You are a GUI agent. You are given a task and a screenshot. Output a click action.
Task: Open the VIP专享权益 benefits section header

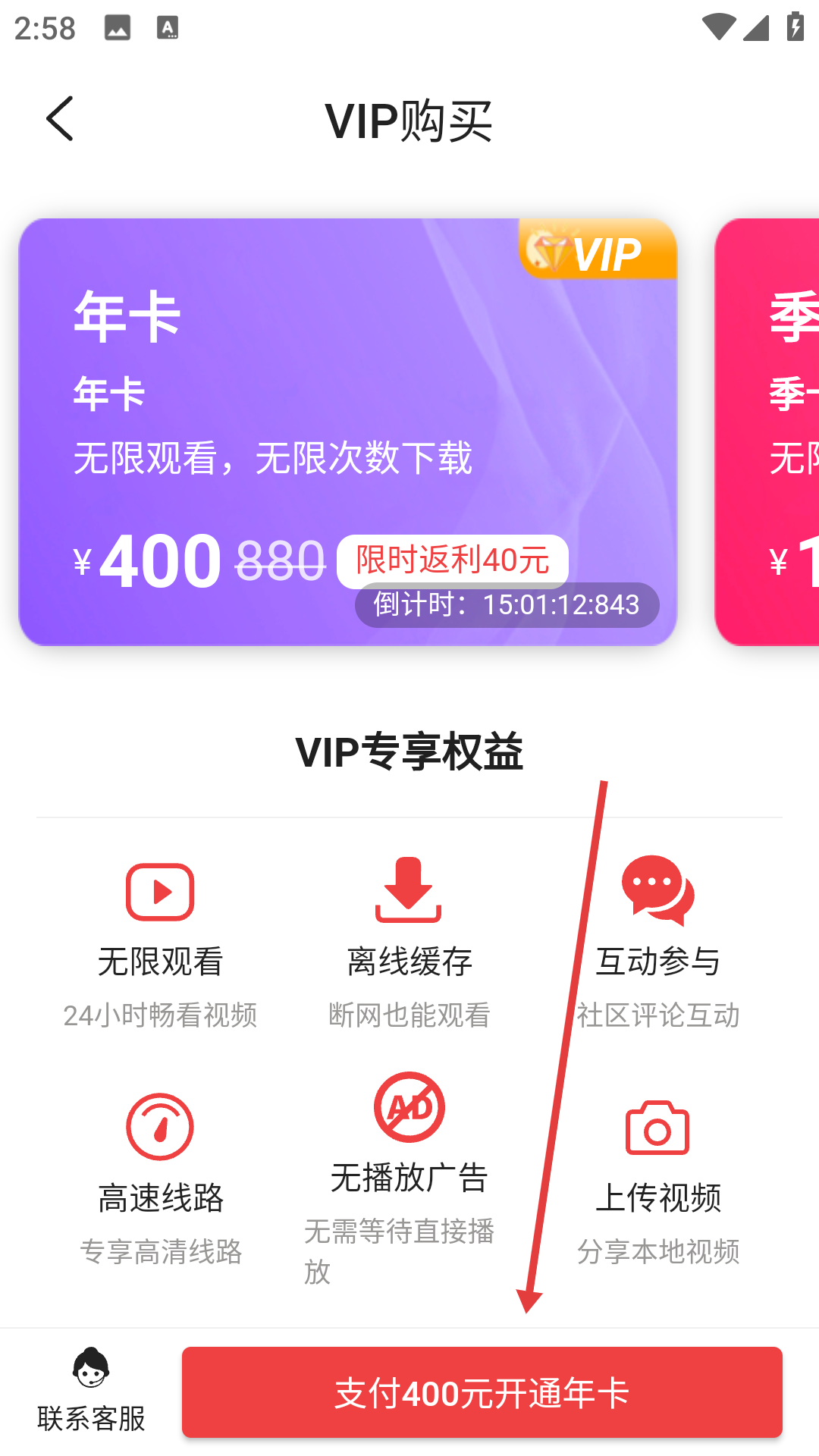coord(409,752)
